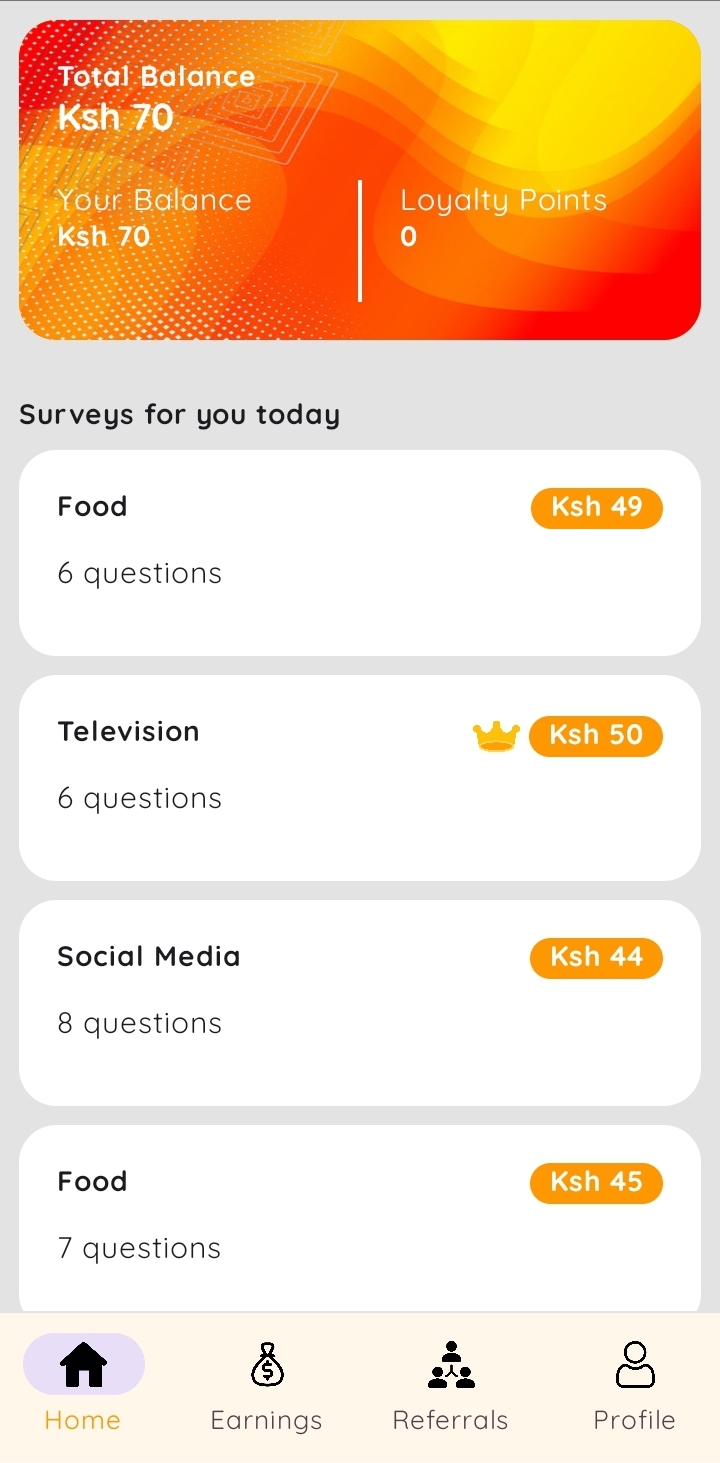The width and height of the screenshot is (720, 1463).
Task: Start the Television survey
Action: coord(359,777)
